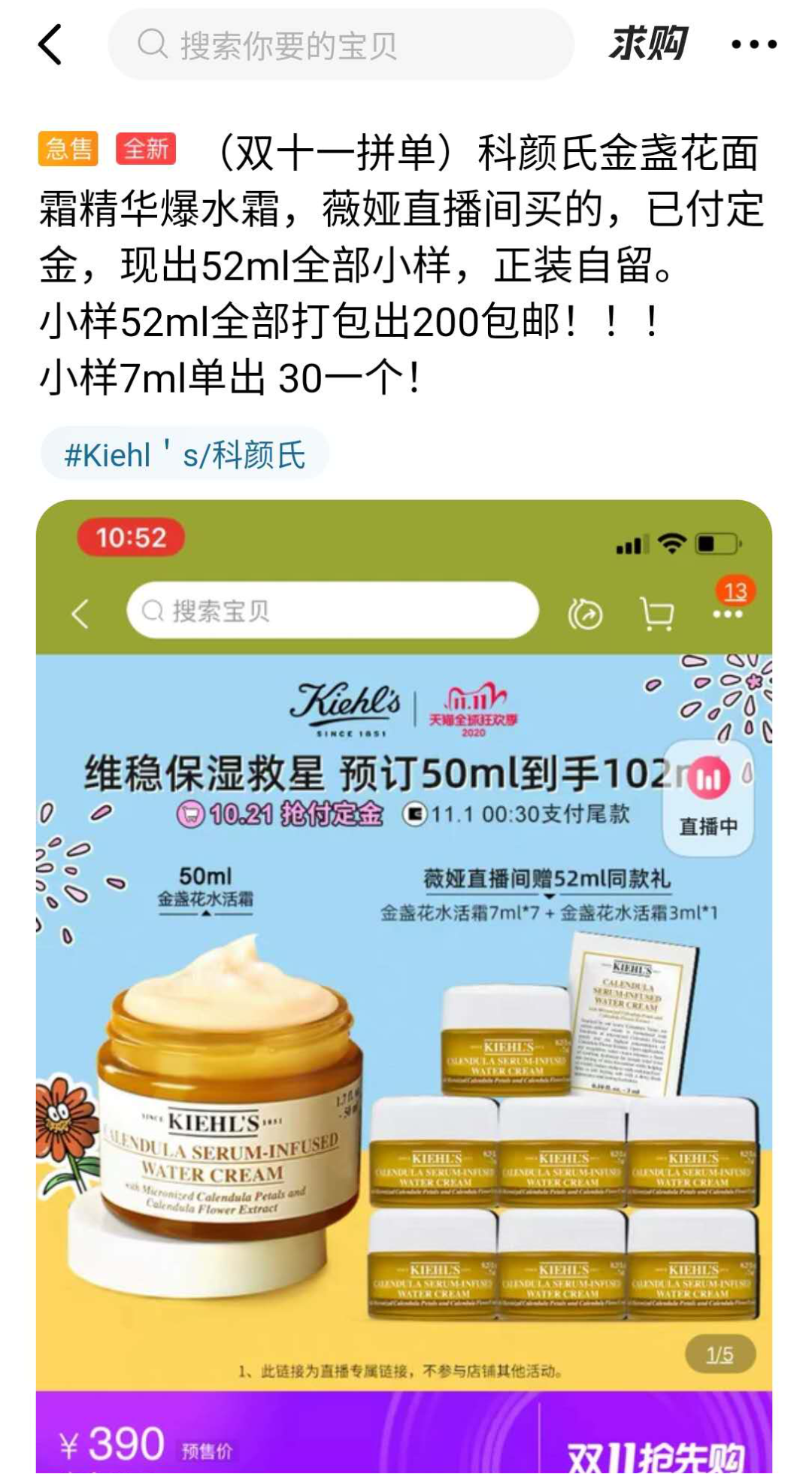
Task: Tap the search box for items
Action: pos(341,45)
